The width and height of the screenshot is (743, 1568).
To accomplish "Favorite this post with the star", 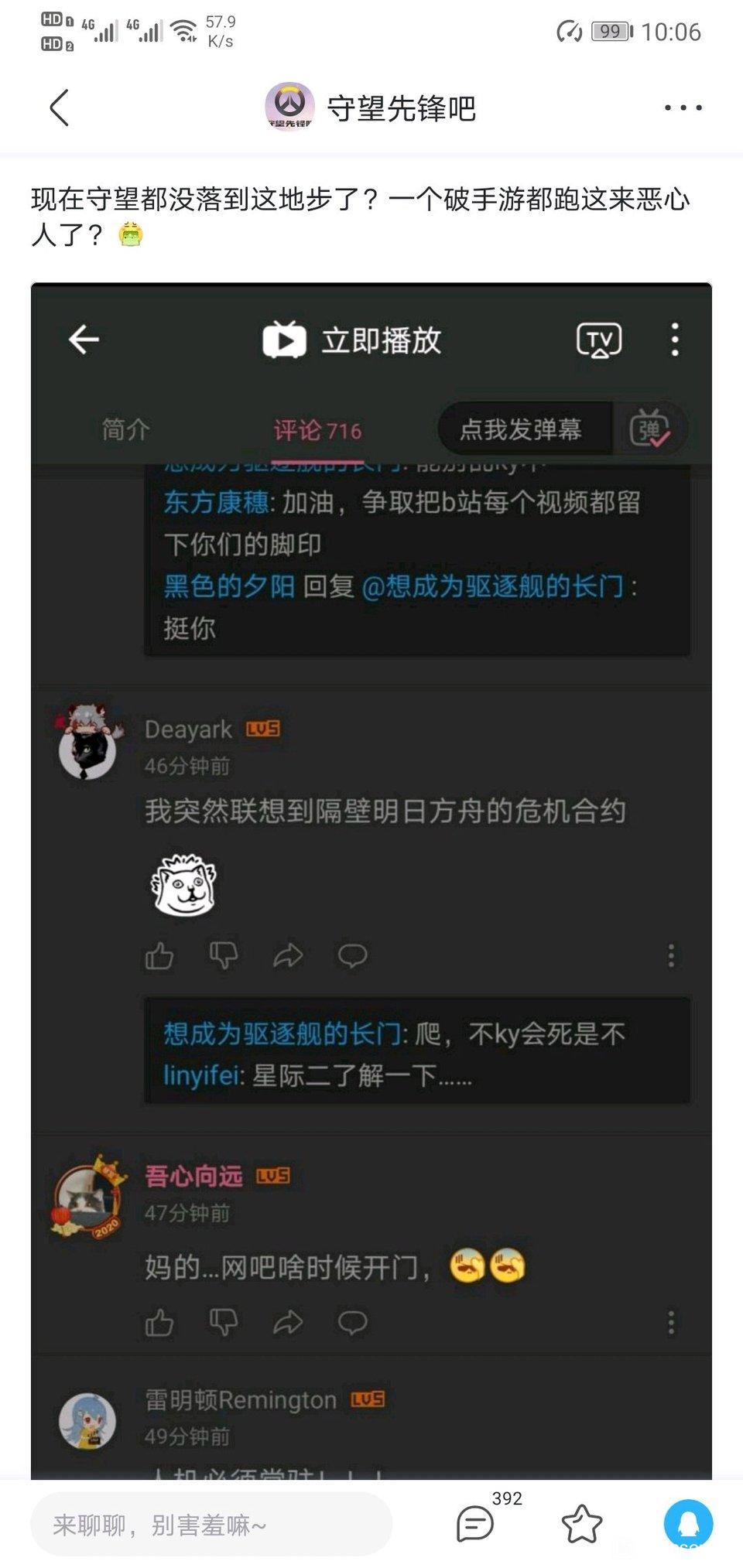I will pyautogui.click(x=581, y=1523).
